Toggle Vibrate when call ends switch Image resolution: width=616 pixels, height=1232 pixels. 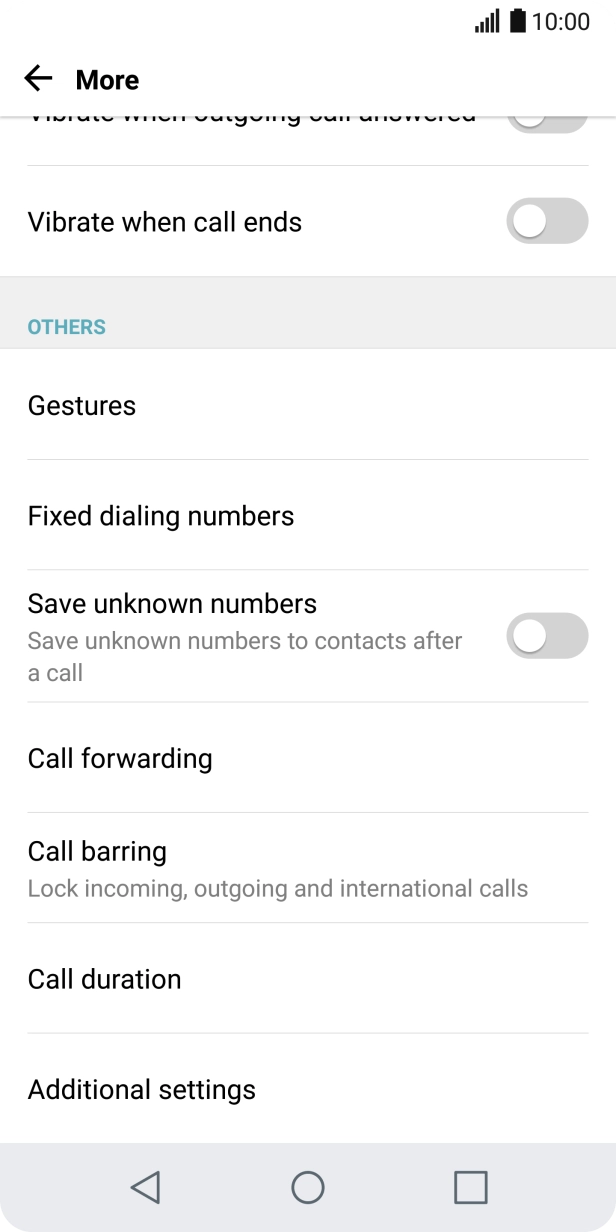pos(547,221)
